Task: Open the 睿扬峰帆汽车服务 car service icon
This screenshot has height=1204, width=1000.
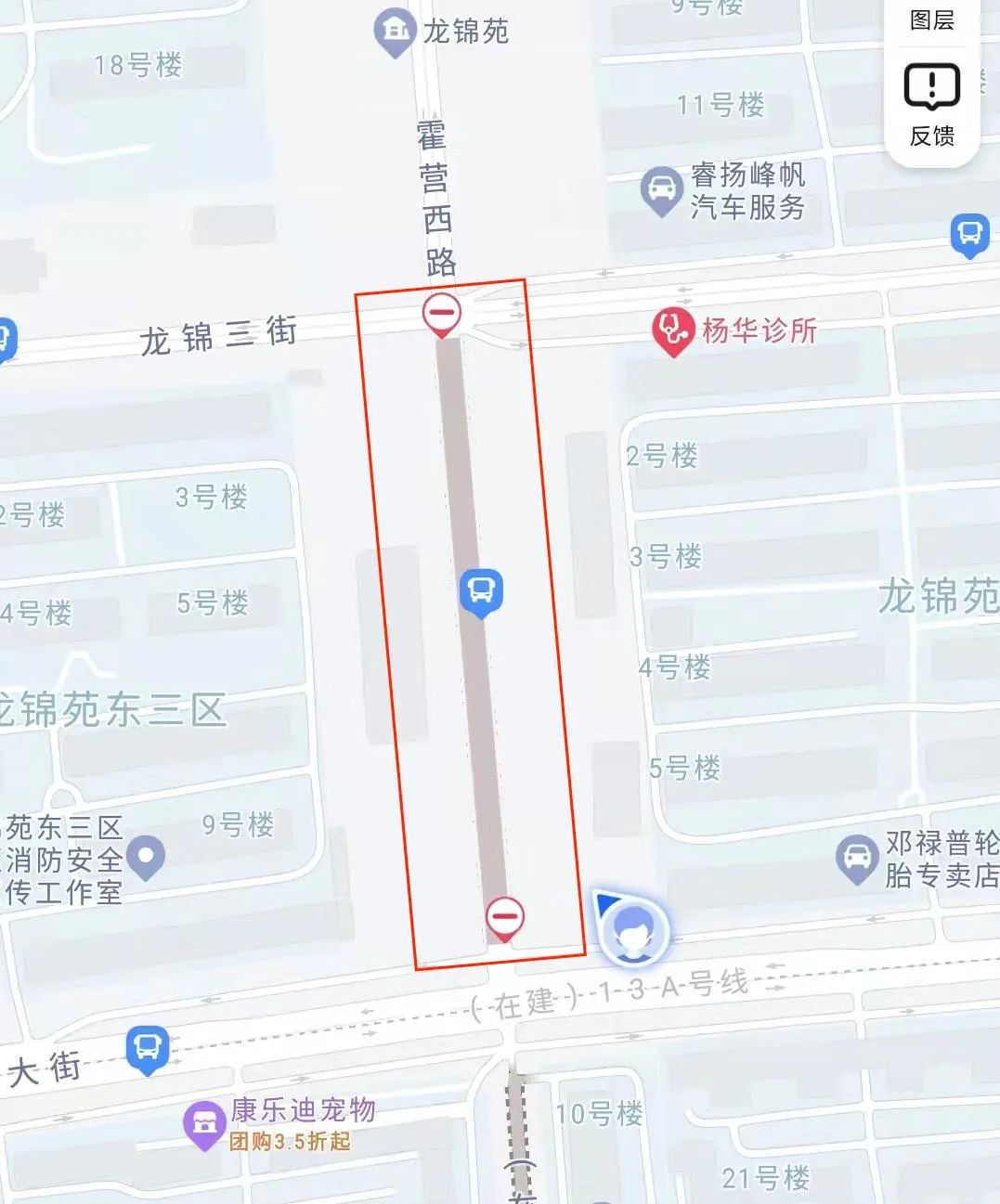Action: [661, 186]
